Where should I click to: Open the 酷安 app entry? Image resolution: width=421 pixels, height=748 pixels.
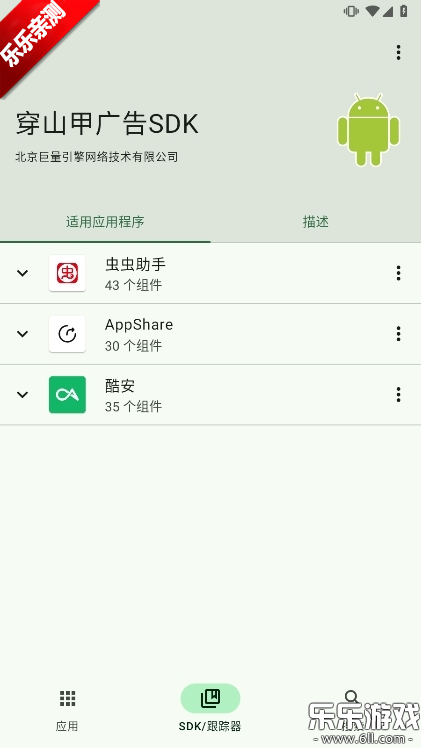coord(210,395)
